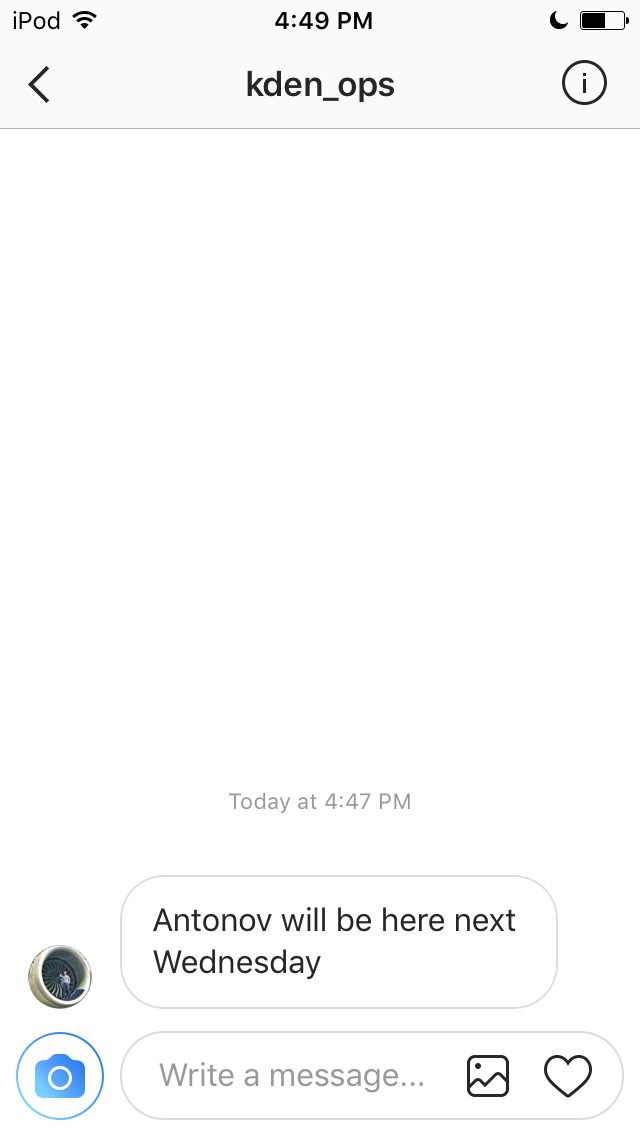Open the photo gallery picker
Screen dimensions: 640x1136
(x=488, y=1076)
